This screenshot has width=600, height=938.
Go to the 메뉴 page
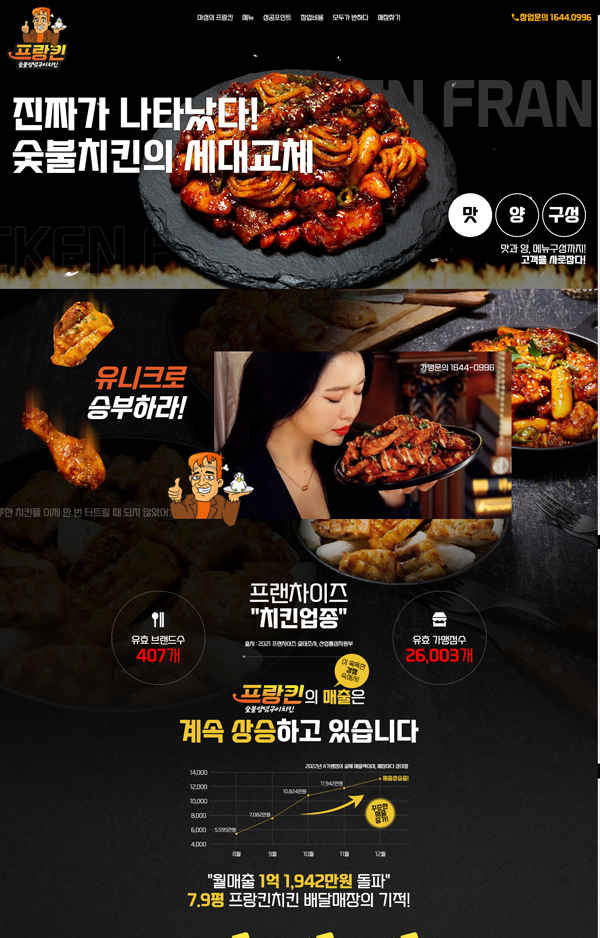click(248, 18)
